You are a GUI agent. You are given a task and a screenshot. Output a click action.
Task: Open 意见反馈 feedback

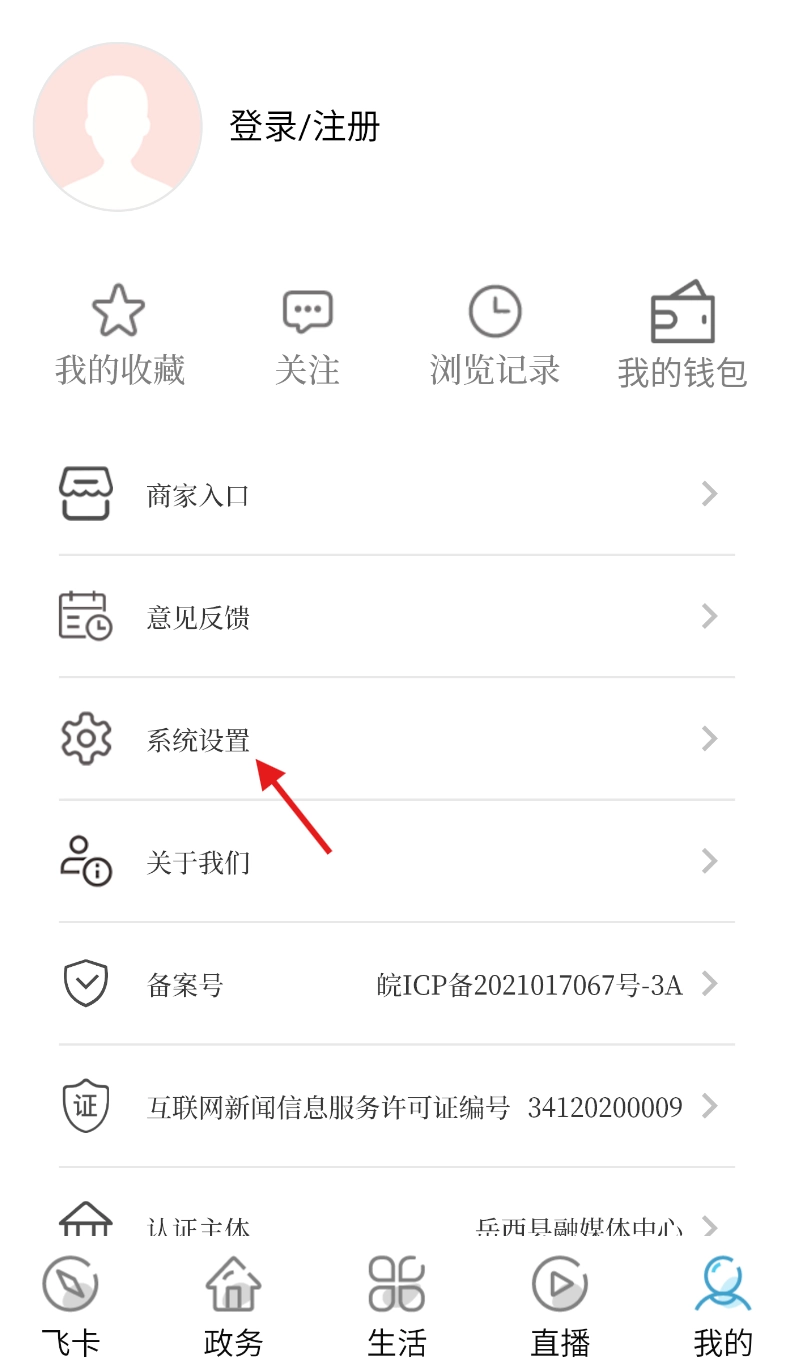click(x=396, y=616)
